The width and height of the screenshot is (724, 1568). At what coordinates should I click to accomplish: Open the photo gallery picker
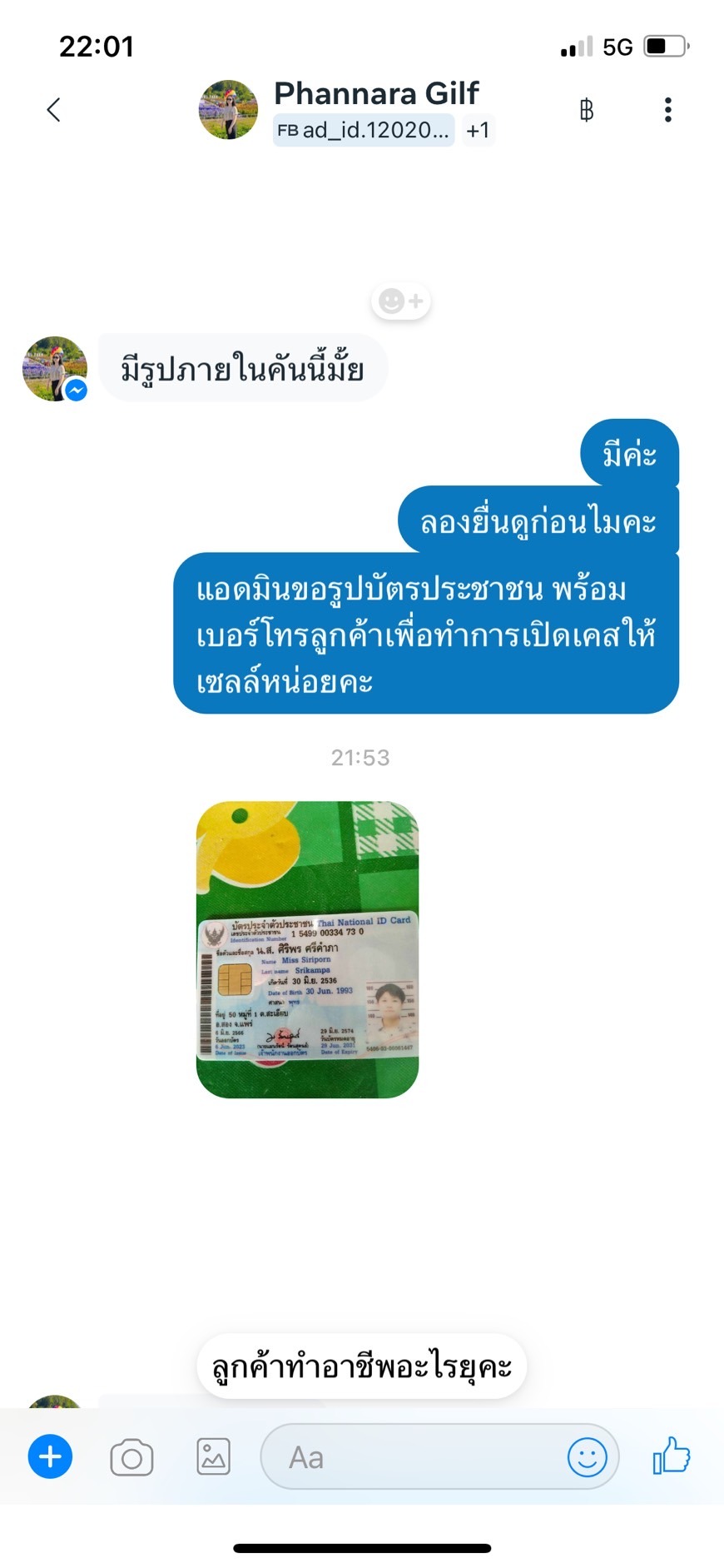coord(213,1456)
